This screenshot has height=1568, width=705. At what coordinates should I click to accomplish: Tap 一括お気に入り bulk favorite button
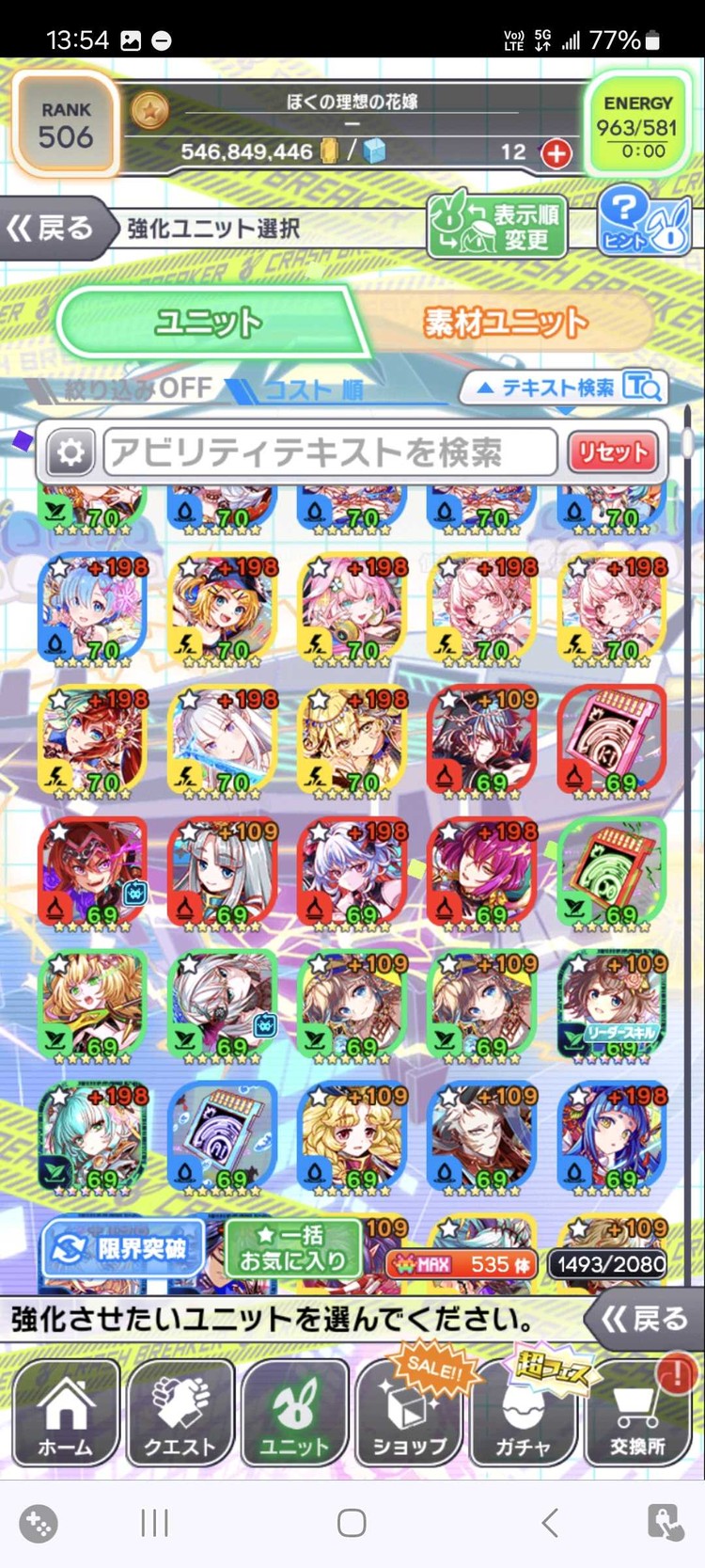(x=292, y=1248)
